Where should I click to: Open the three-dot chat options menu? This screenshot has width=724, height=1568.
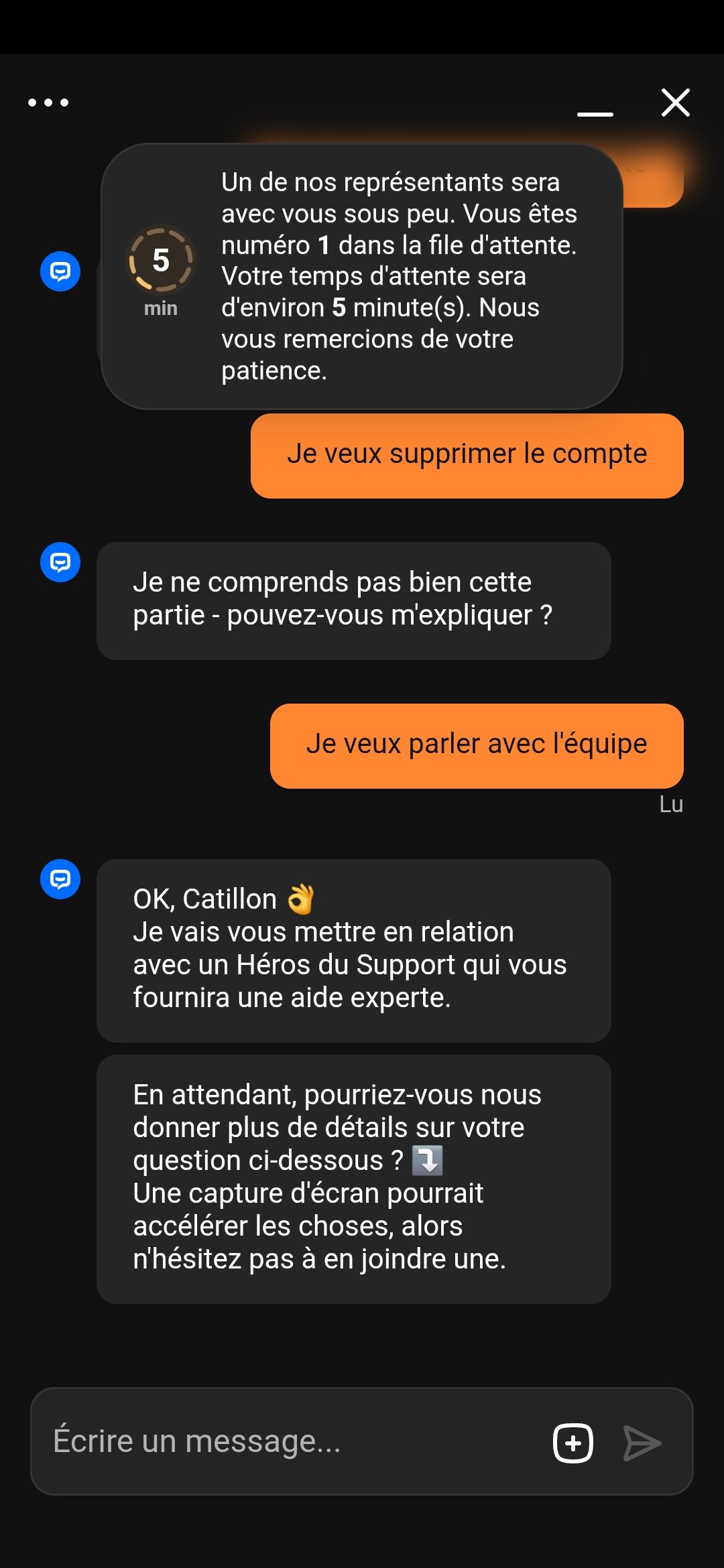tap(48, 103)
